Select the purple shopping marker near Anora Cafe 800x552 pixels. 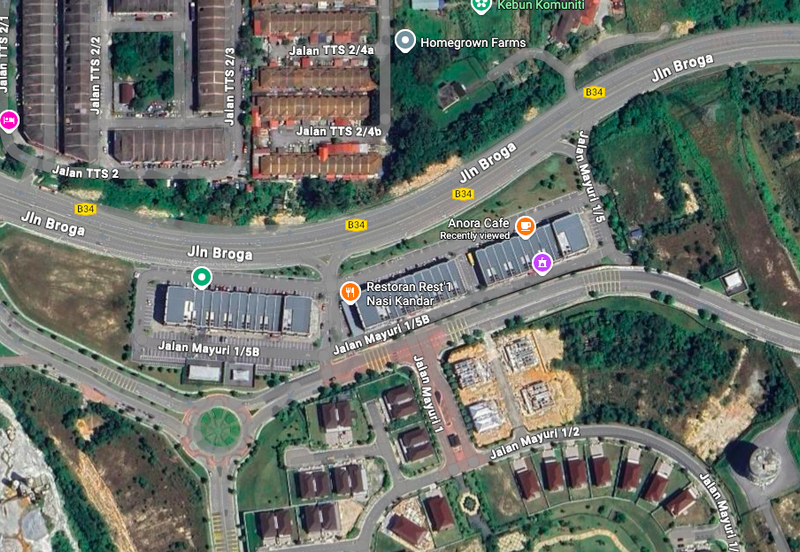tap(542, 262)
